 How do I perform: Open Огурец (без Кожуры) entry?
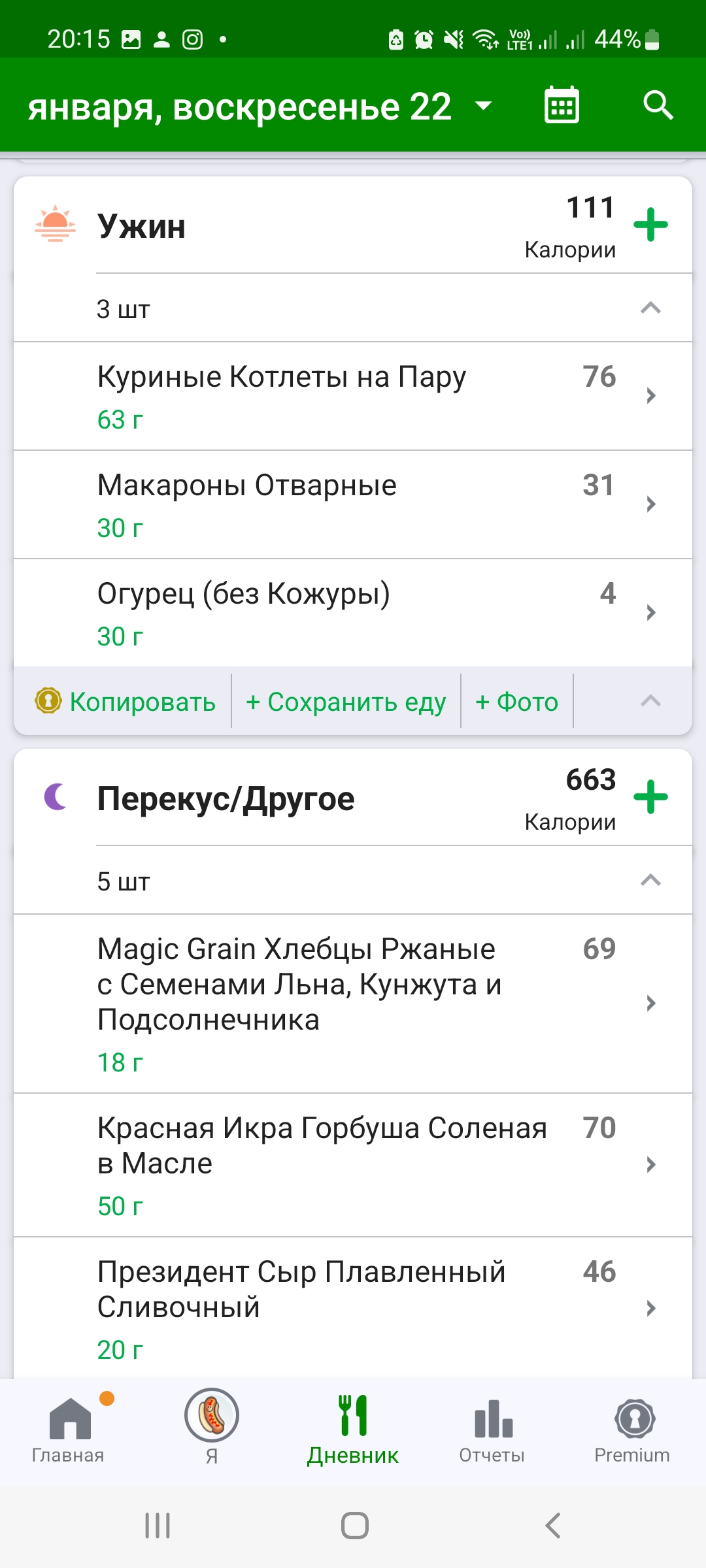click(353, 613)
